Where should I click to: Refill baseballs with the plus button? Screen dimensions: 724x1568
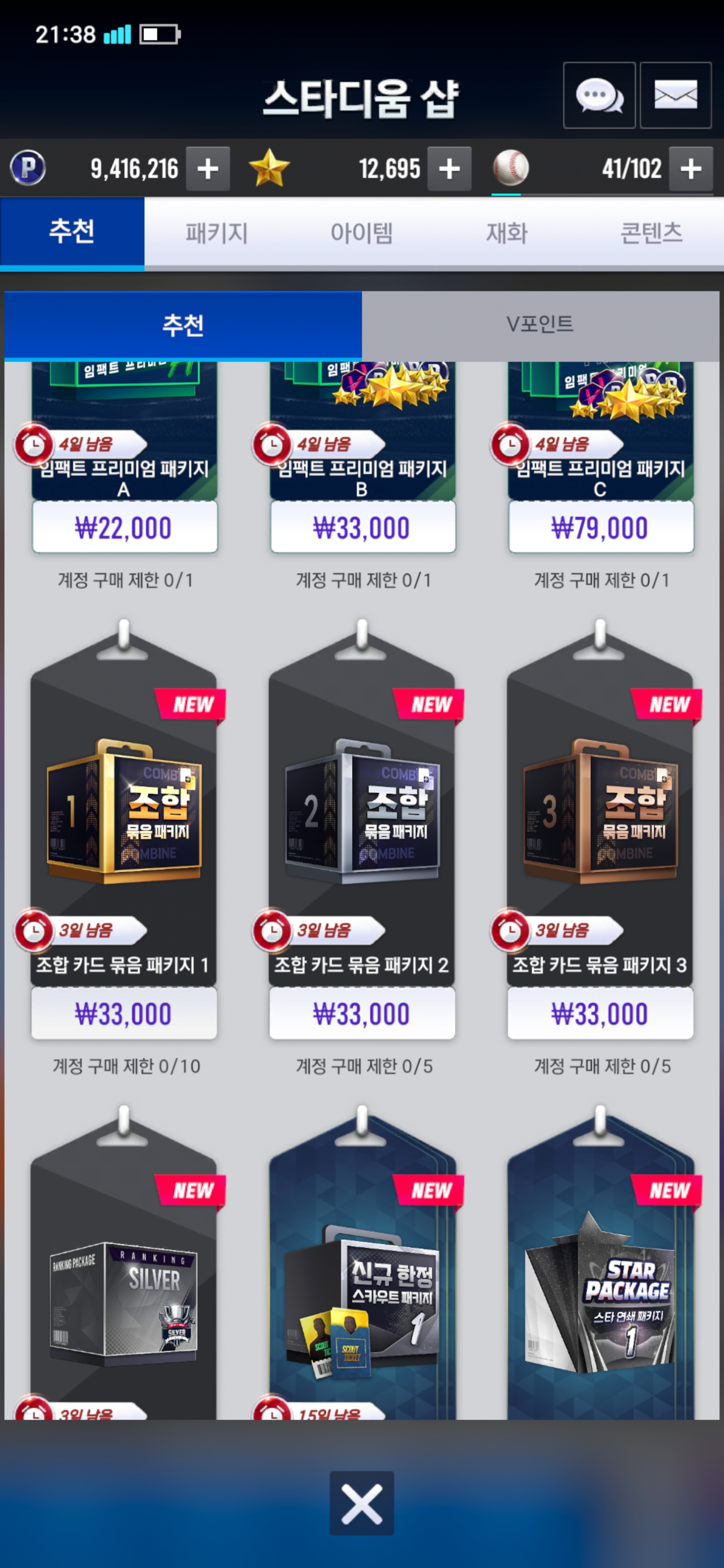click(690, 168)
